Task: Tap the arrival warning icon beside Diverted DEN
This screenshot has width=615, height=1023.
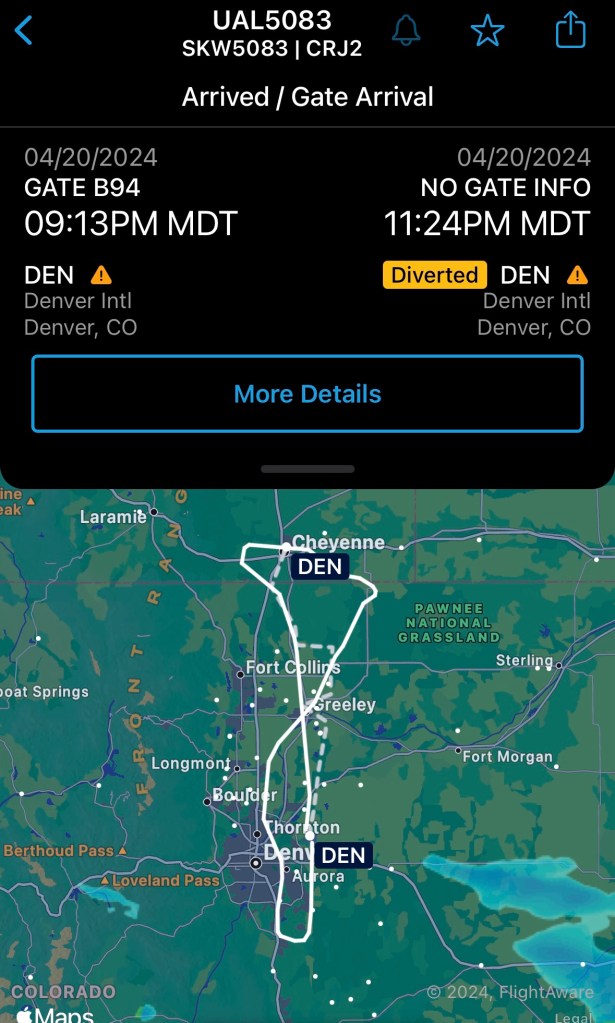Action: pos(578,275)
